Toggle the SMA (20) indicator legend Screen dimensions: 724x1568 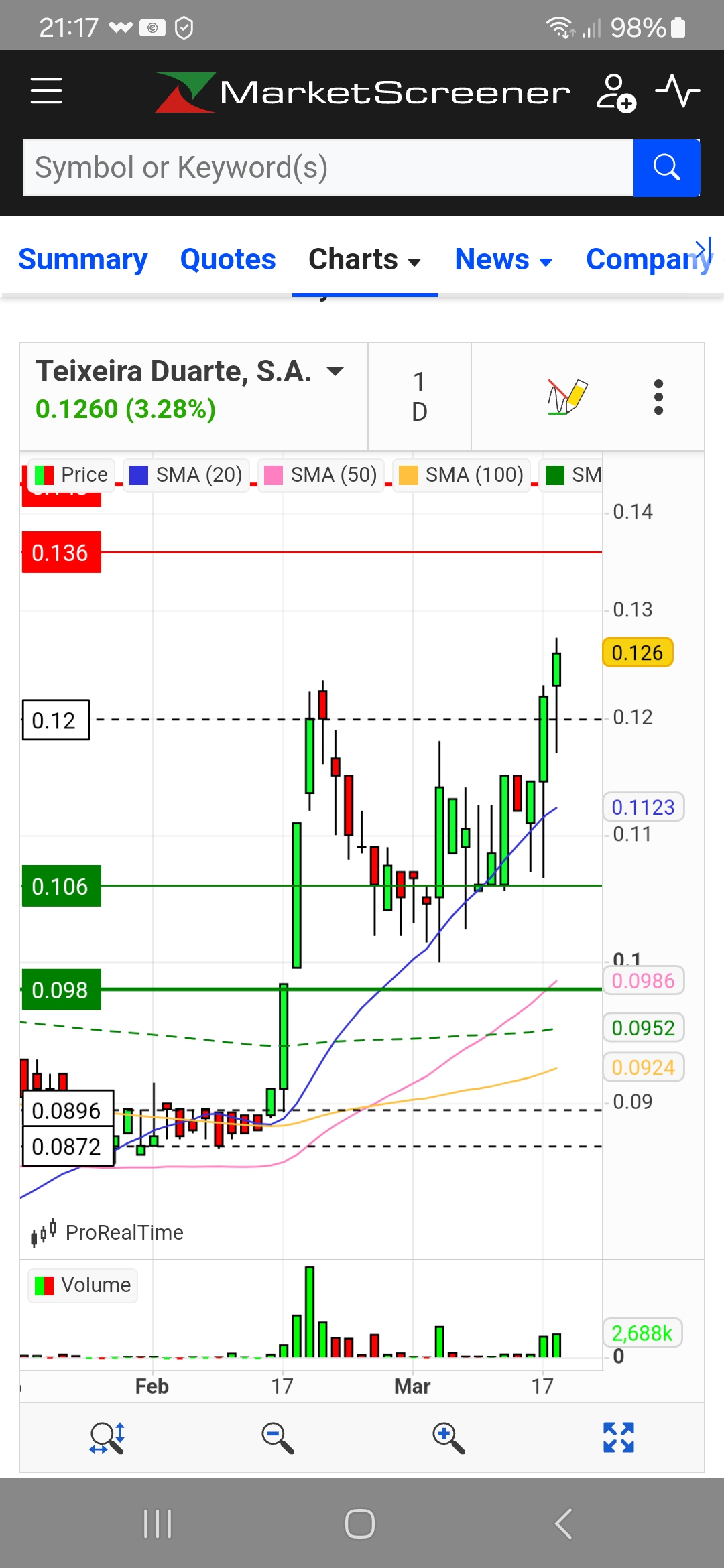click(x=186, y=475)
